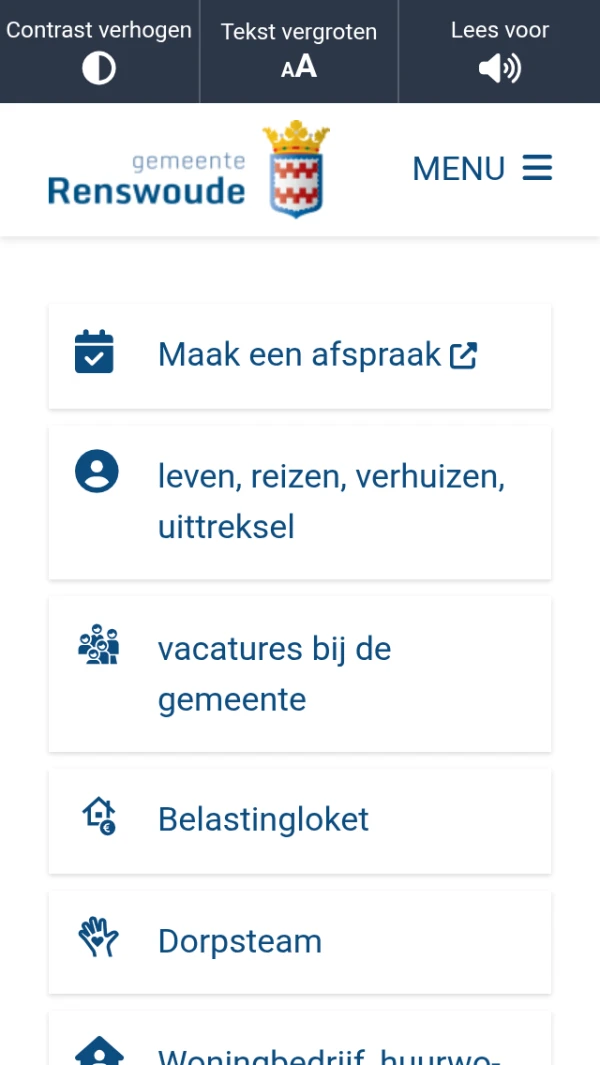The width and height of the screenshot is (600, 1065).
Task: Tap Contrast verhogen to increase contrast
Action: pyautogui.click(x=99, y=51)
